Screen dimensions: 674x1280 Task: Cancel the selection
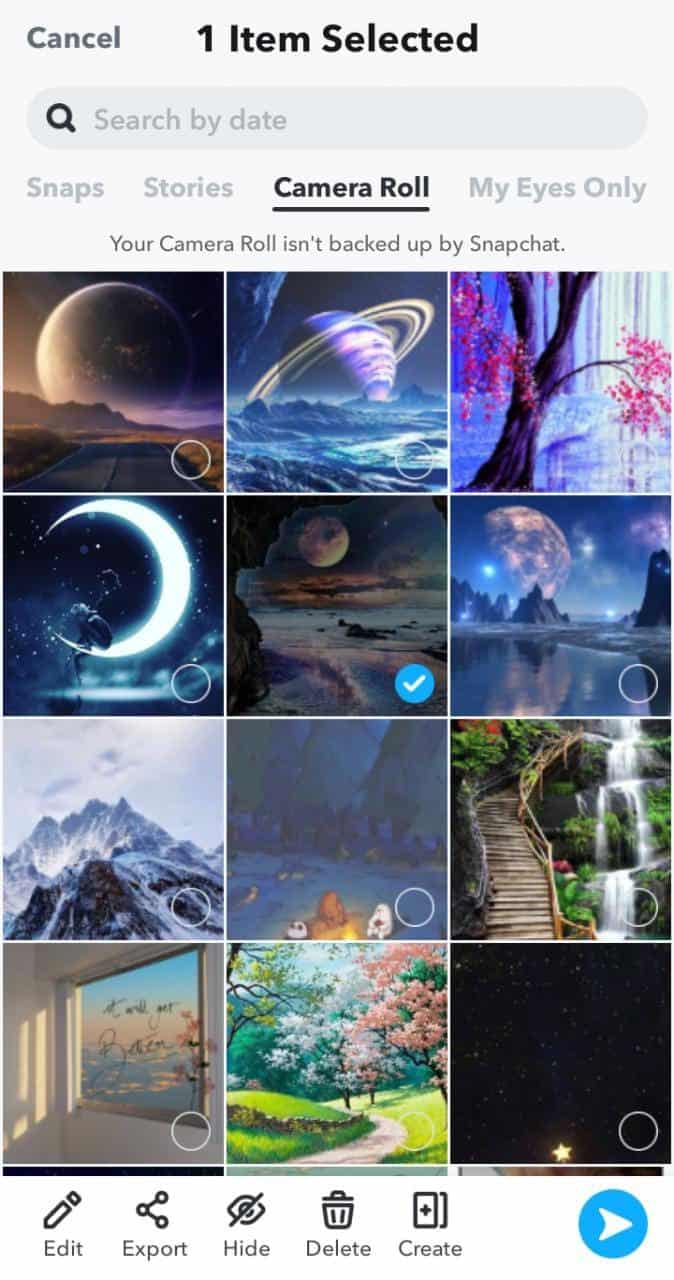click(73, 38)
